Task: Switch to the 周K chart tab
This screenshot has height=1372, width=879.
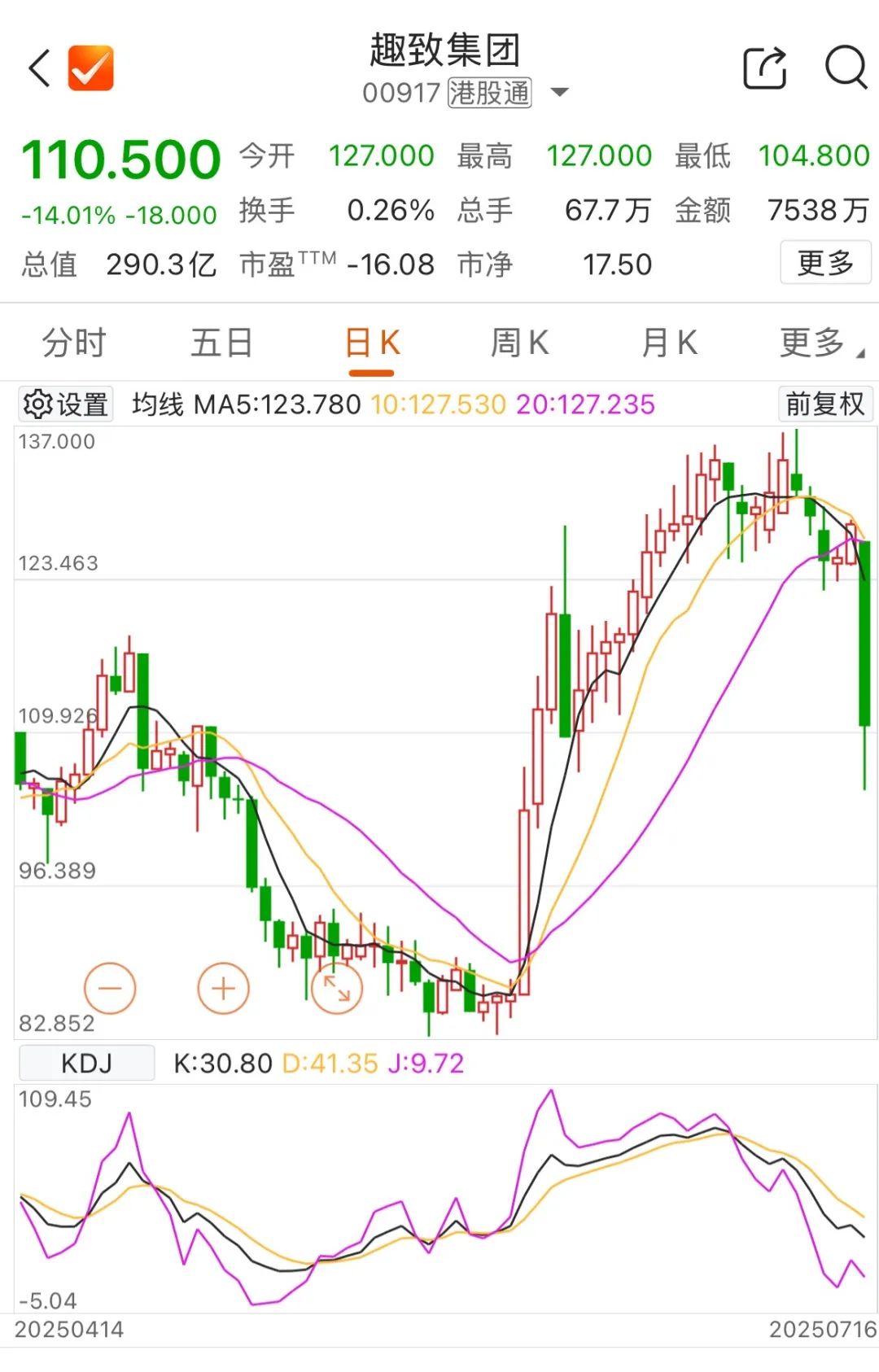Action: pos(519,343)
